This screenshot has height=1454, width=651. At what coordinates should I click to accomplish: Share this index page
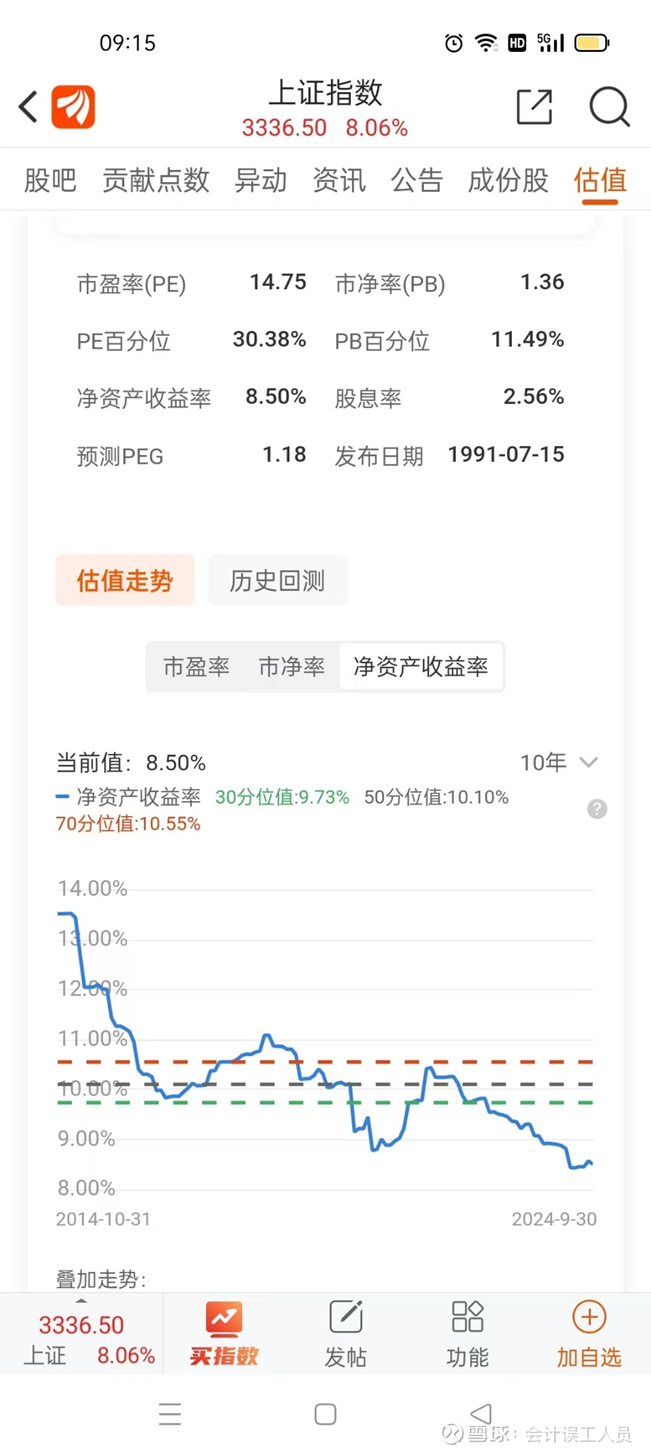(x=534, y=107)
